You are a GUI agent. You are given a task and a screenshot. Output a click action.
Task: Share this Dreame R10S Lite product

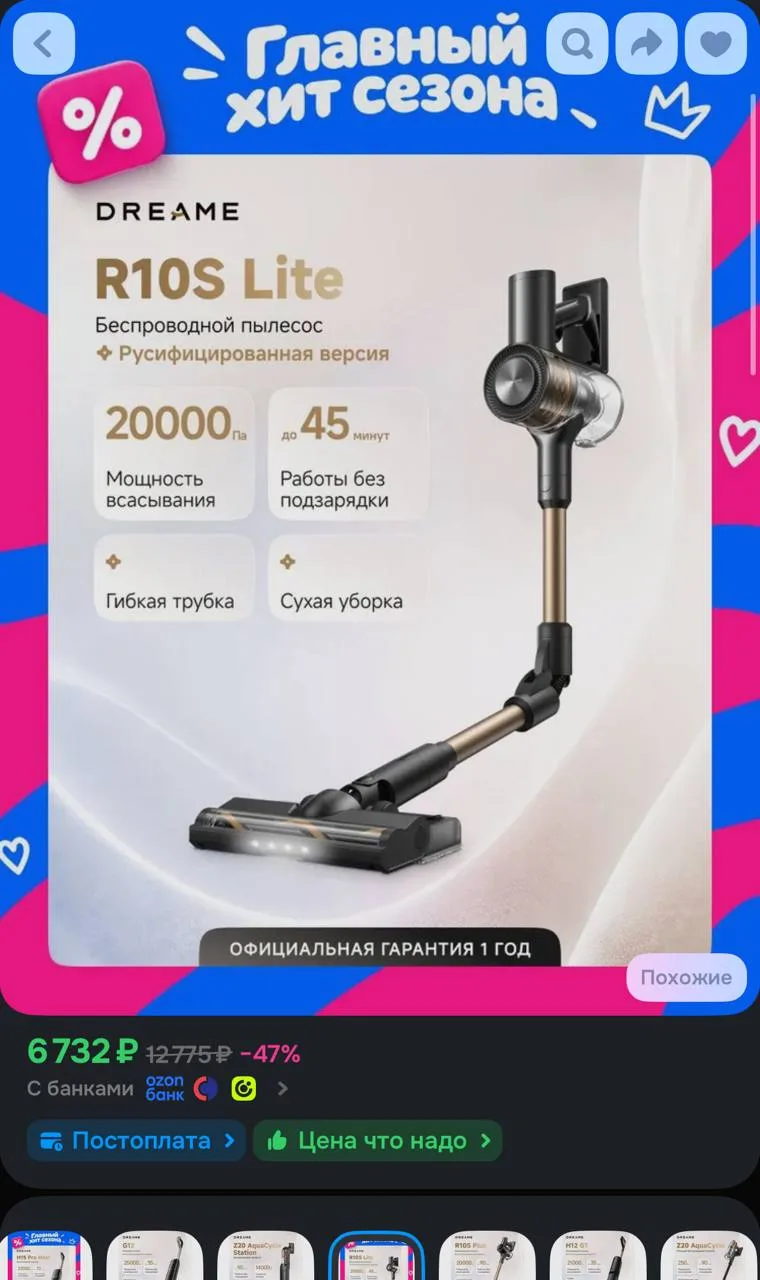647,44
